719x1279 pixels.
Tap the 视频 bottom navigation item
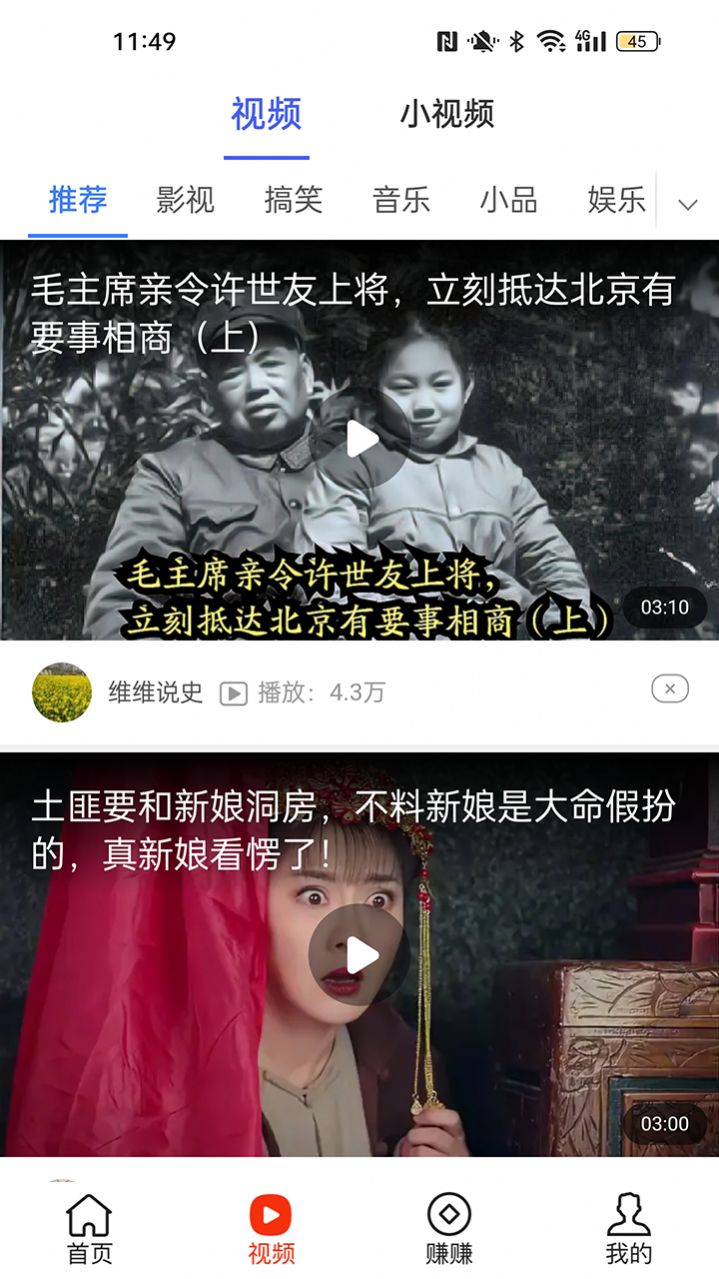click(x=270, y=1229)
